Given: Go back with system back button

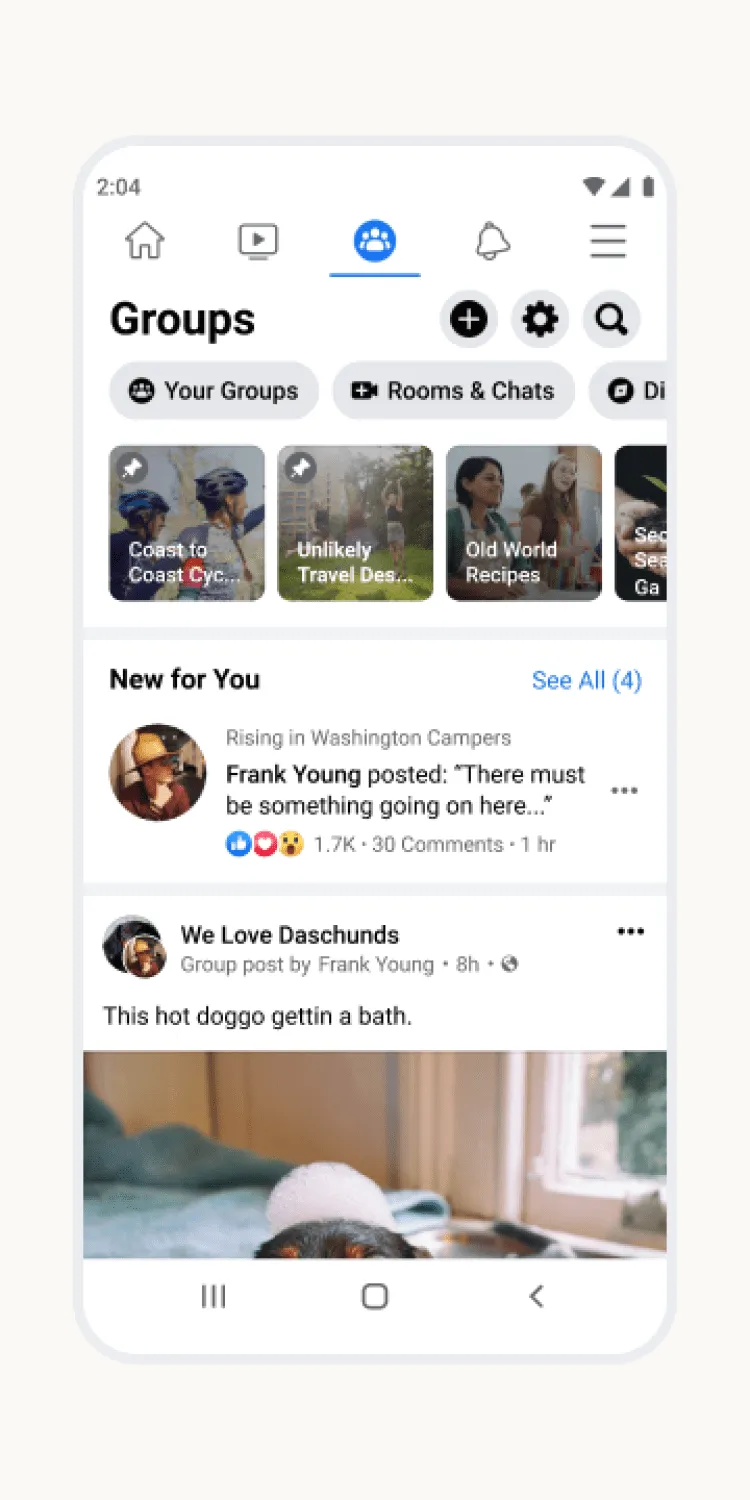Looking at the screenshot, I should coord(536,1297).
